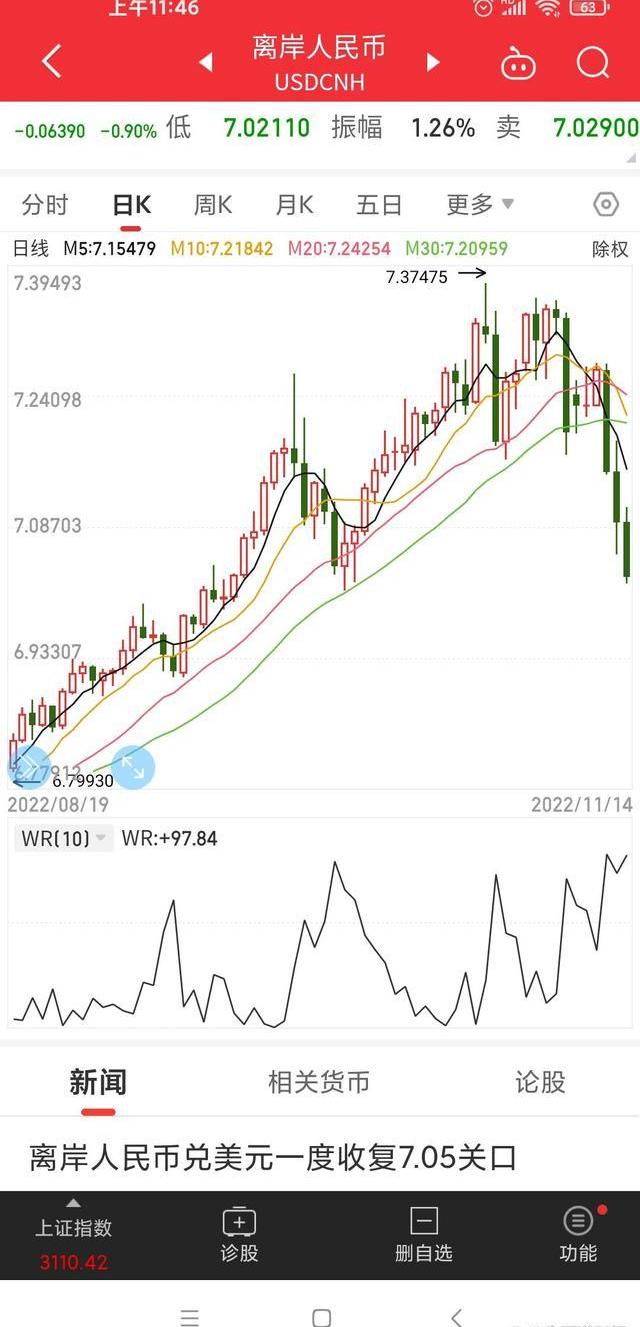Switch to the 论股 tab

click(540, 1081)
